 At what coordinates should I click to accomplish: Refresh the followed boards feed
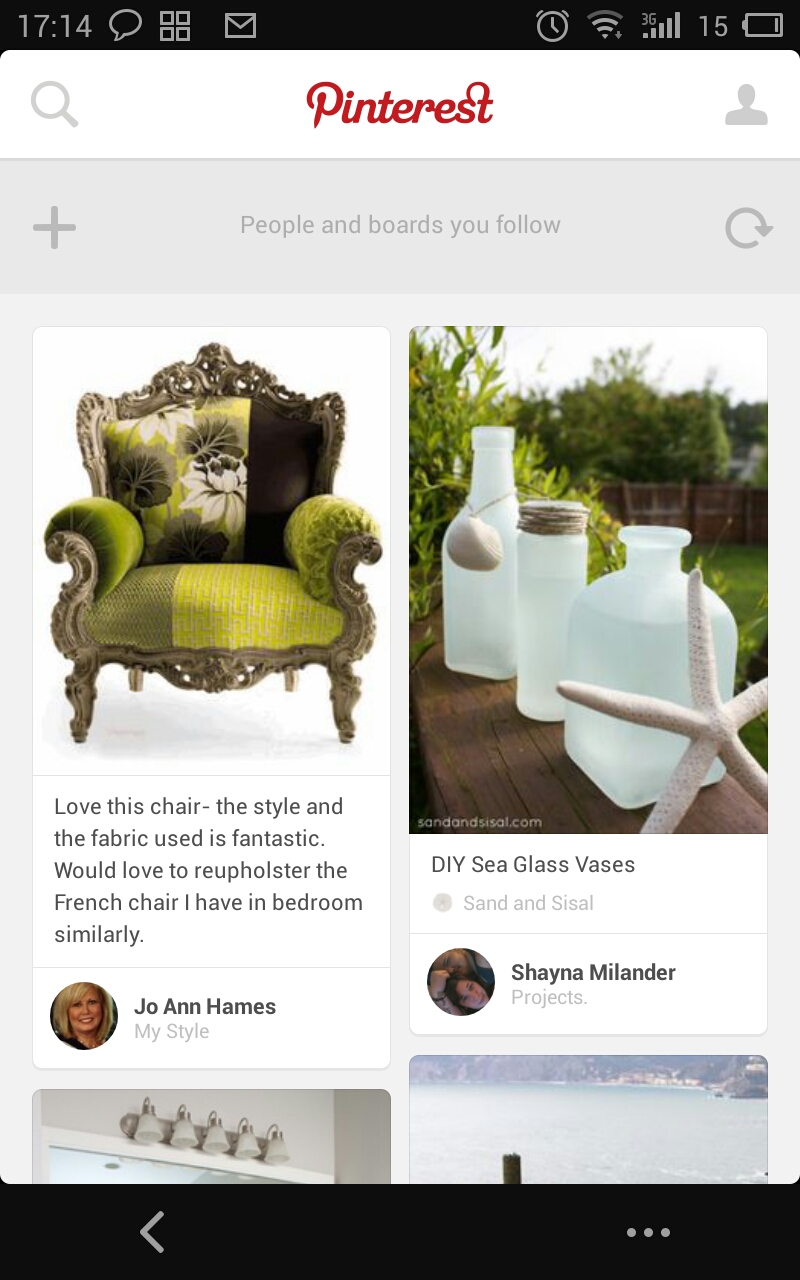pos(748,228)
